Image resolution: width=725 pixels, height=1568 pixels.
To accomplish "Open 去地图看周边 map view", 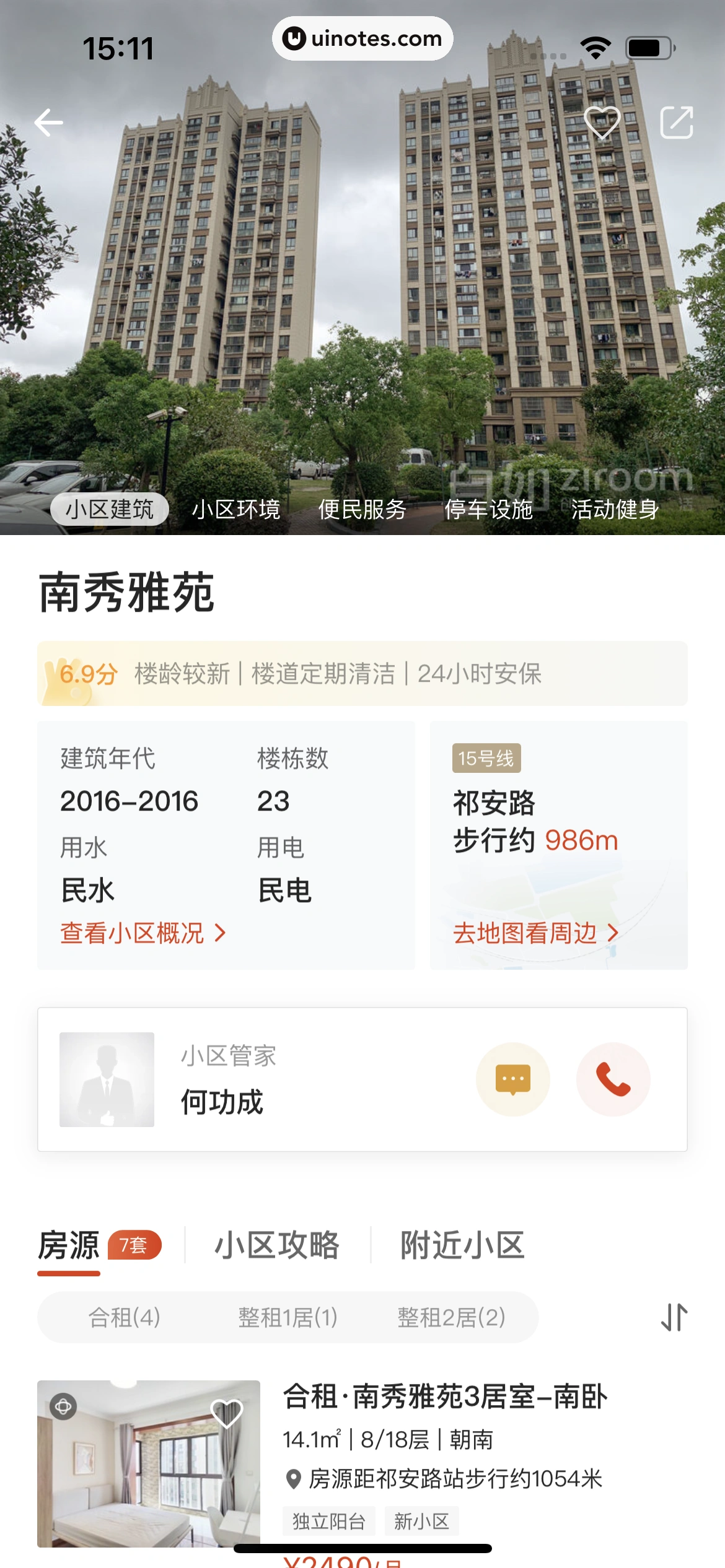I will [532, 933].
